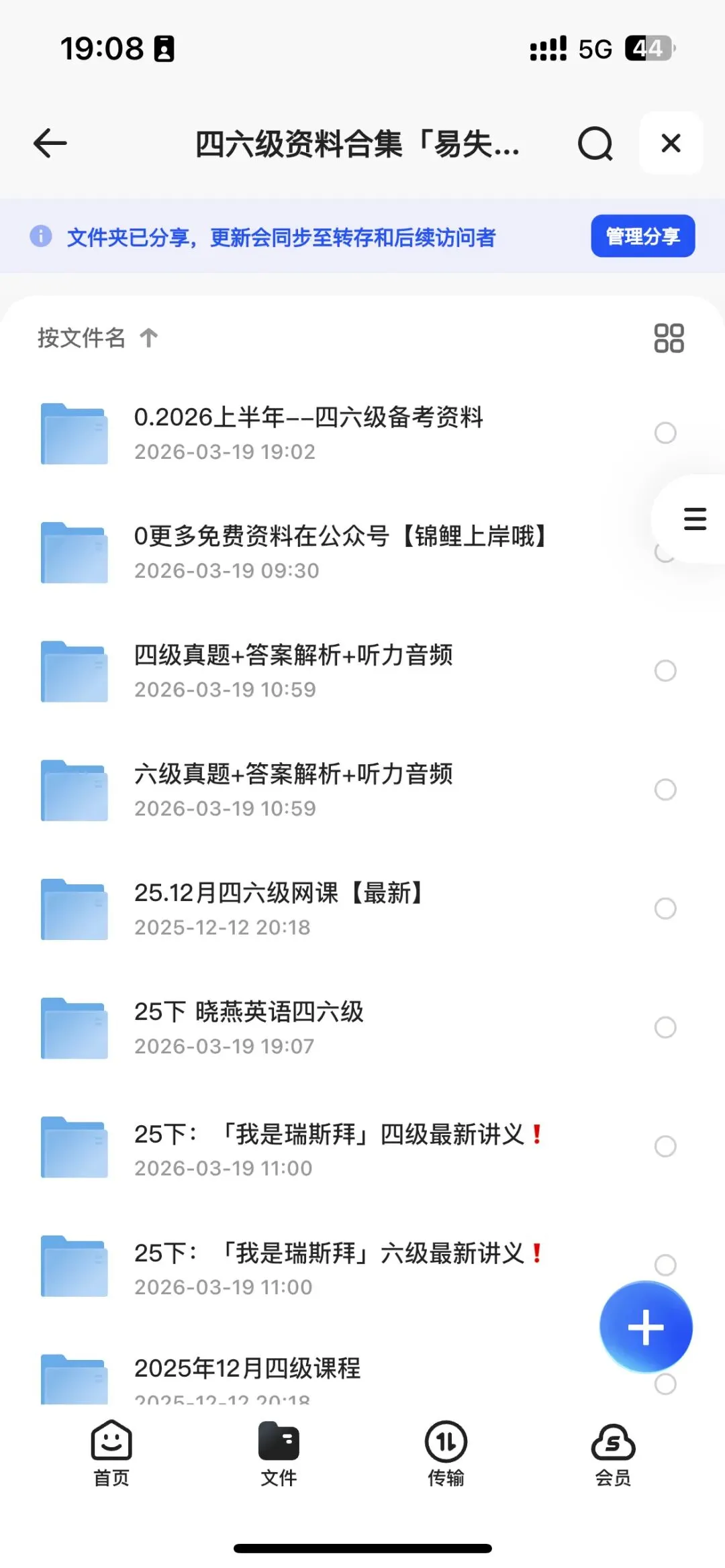Viewport: 725px width, 1568px height.
Task: Open search in this folder
Action: (x=595, y=143)
